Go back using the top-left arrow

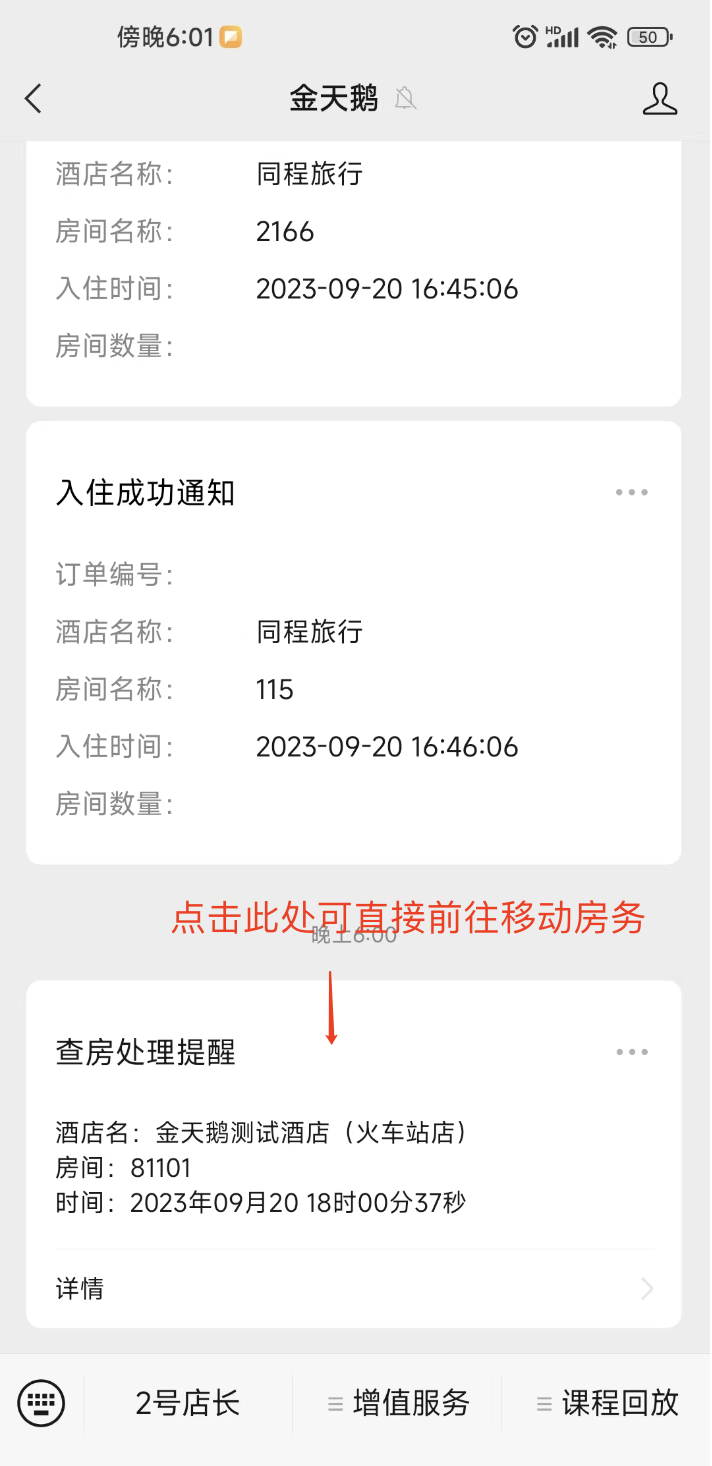[34, 98]
